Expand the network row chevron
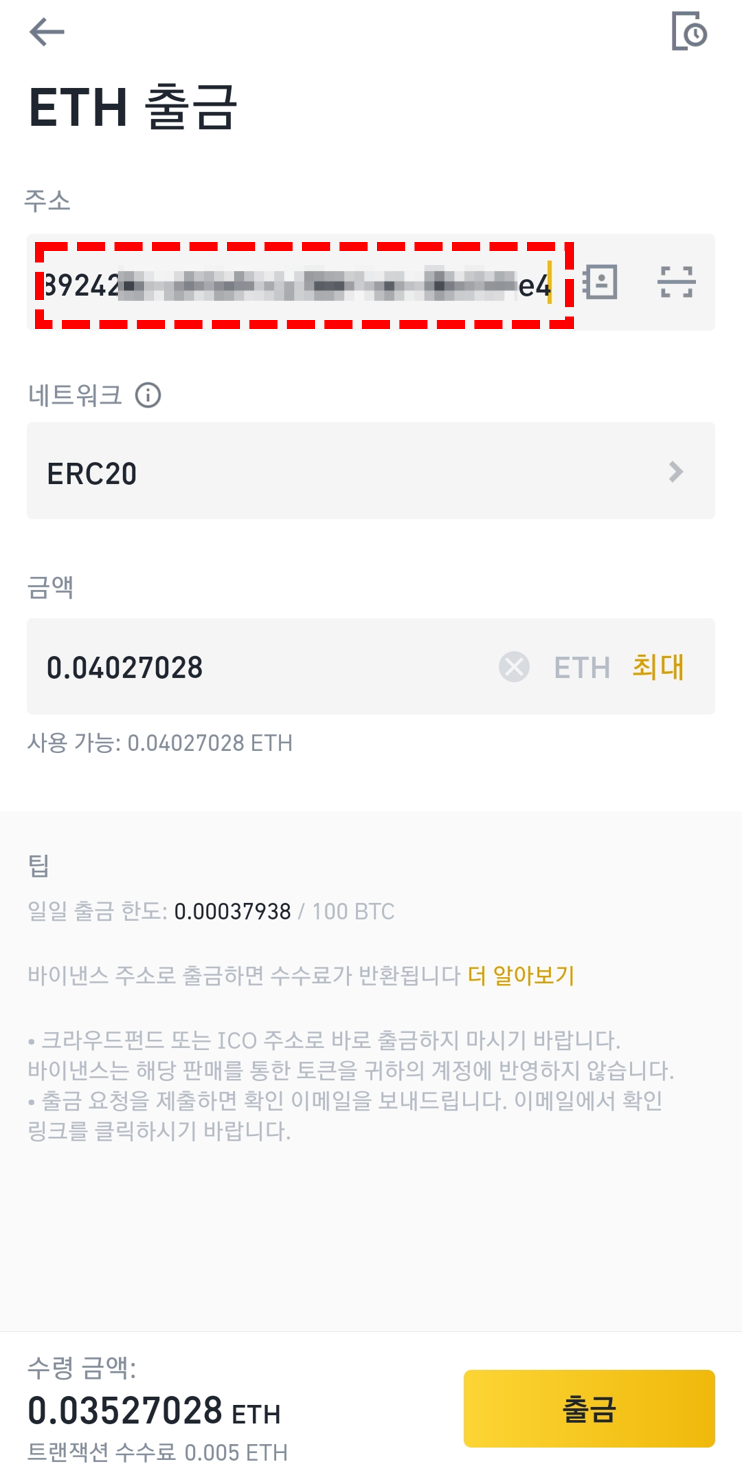 pos(674,471)
